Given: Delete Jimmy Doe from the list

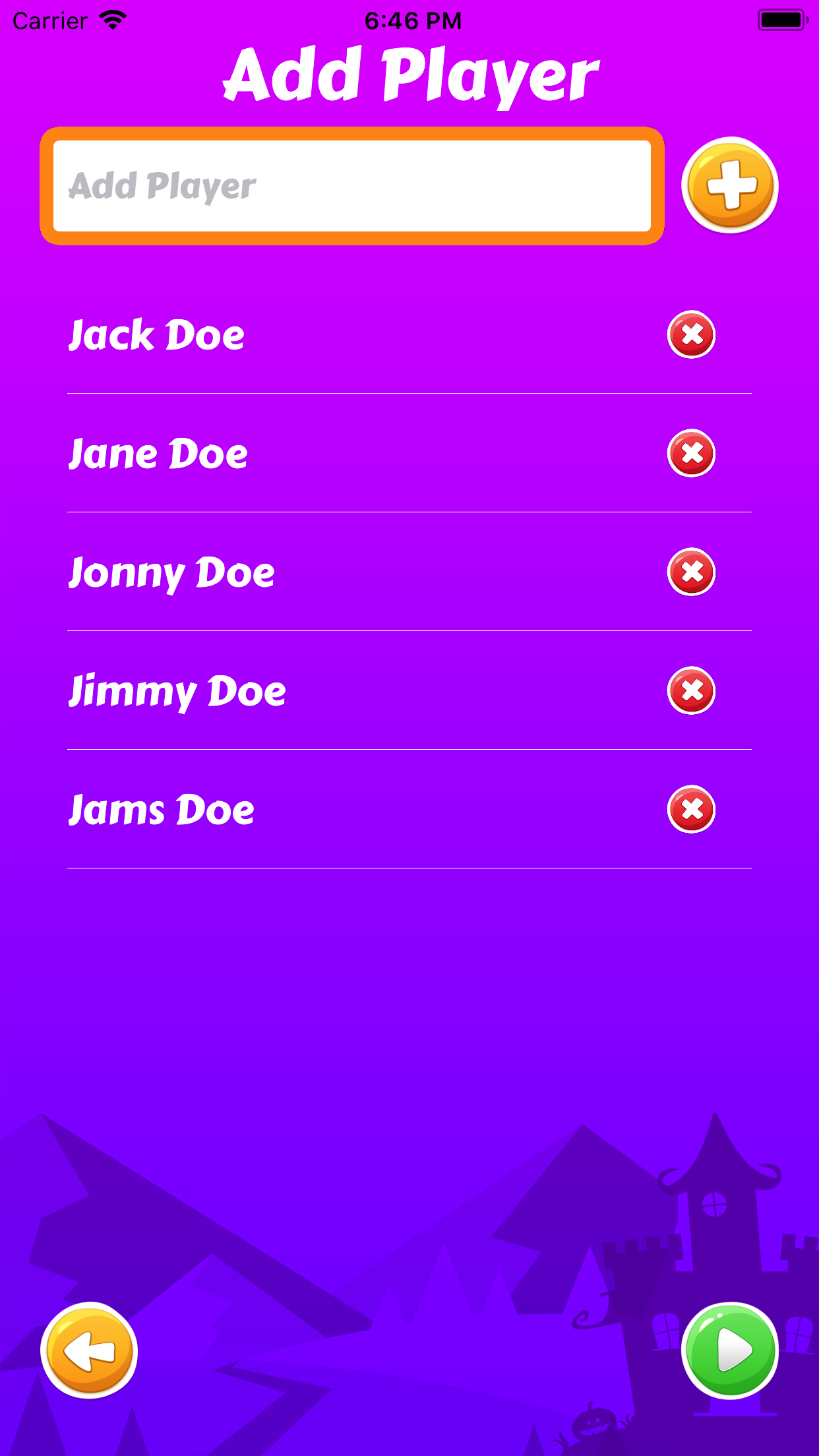Looking at the screenshot, I should tap(692, 690).
